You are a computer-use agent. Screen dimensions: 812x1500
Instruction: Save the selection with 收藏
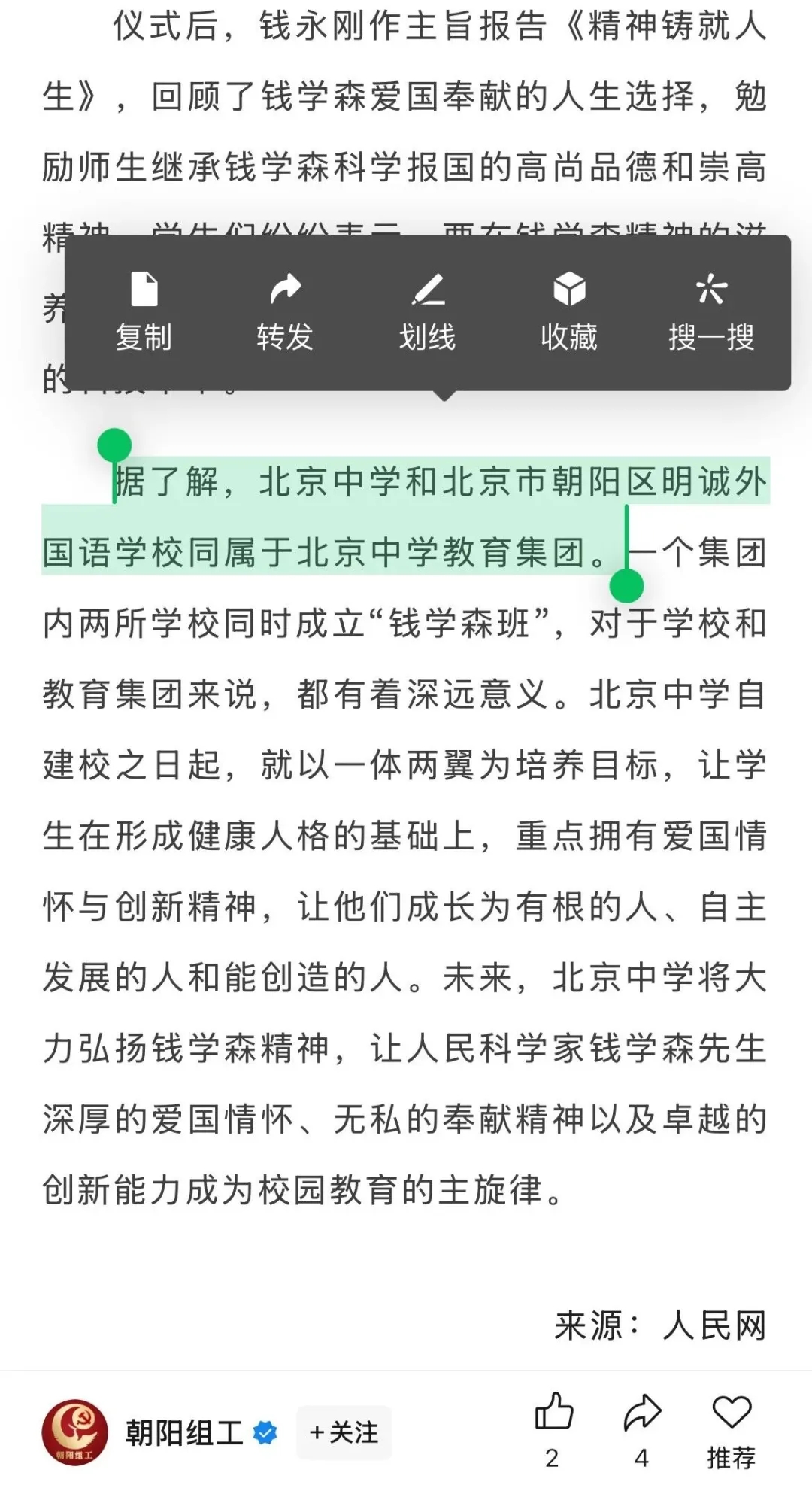(569, 311)
